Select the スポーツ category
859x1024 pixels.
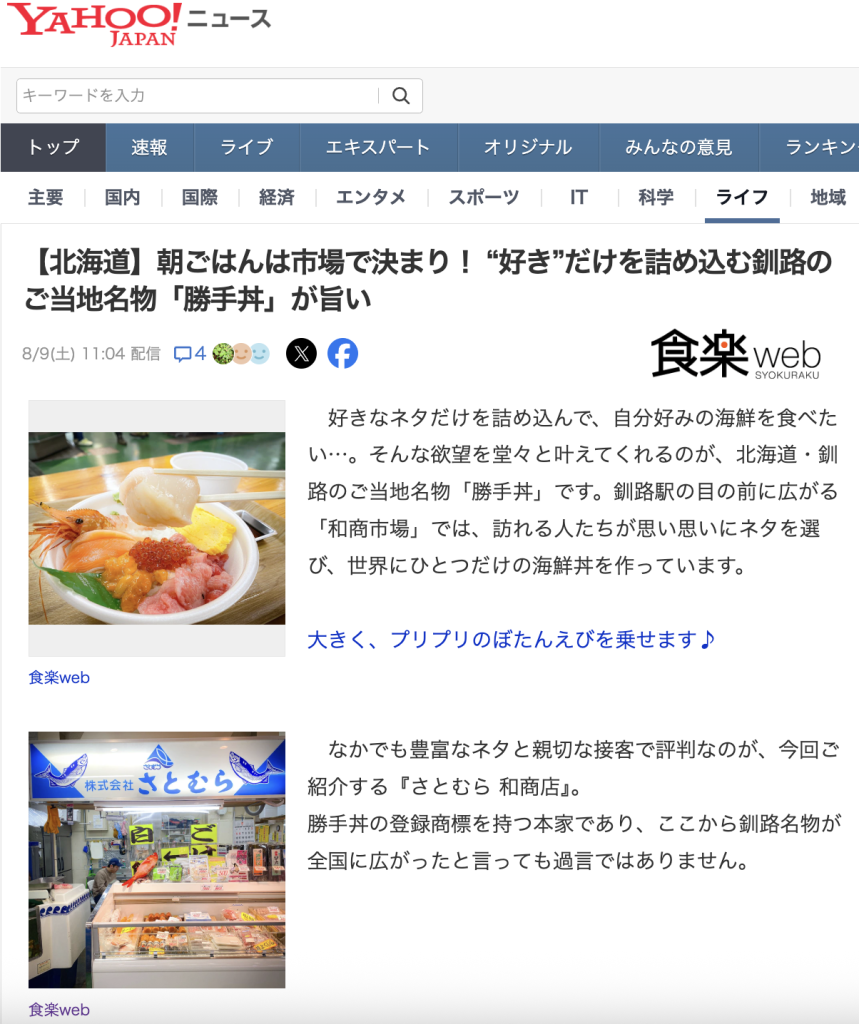483,197
